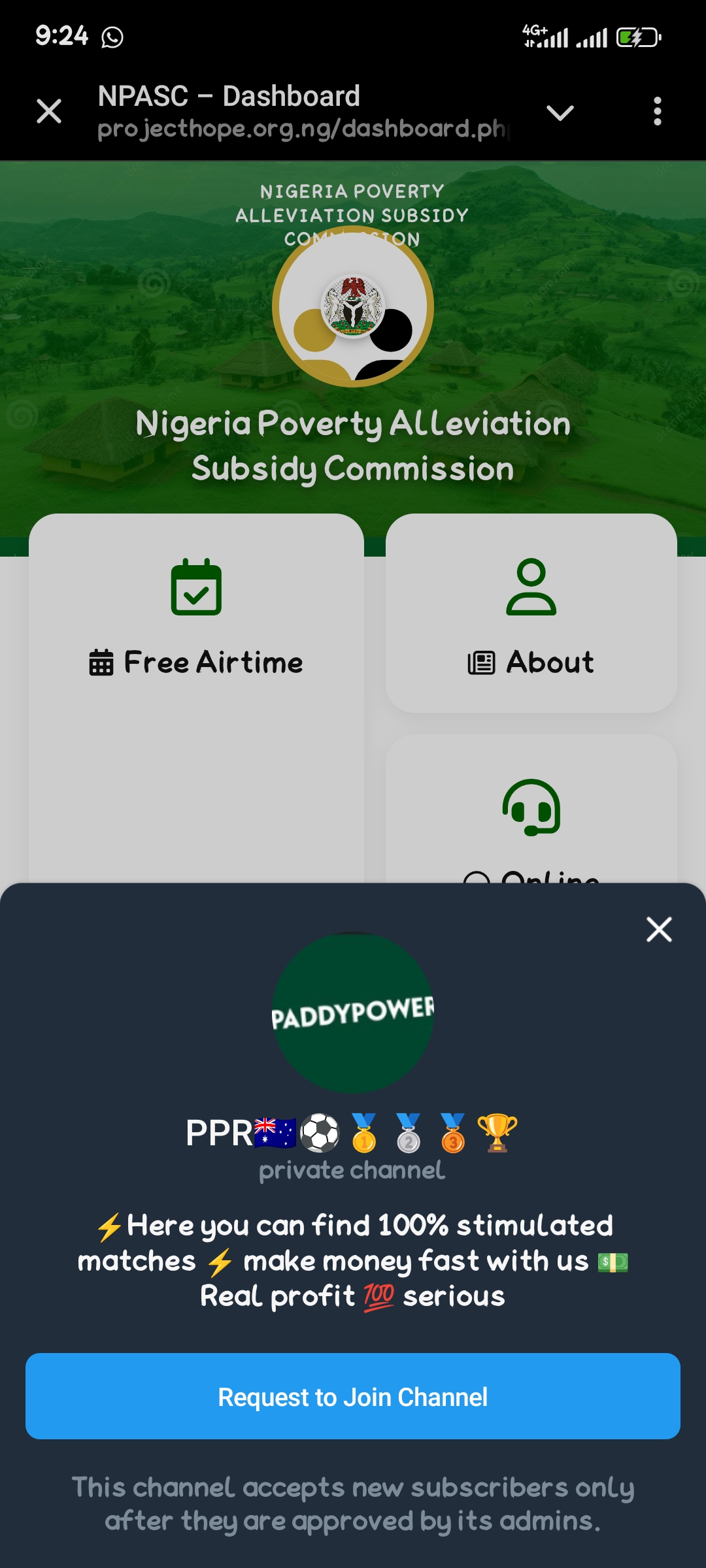Image resolution: width=706 pixels, height=1568 pixels.
Task: Open the browser overflow menu
Action: click(658, 112)
